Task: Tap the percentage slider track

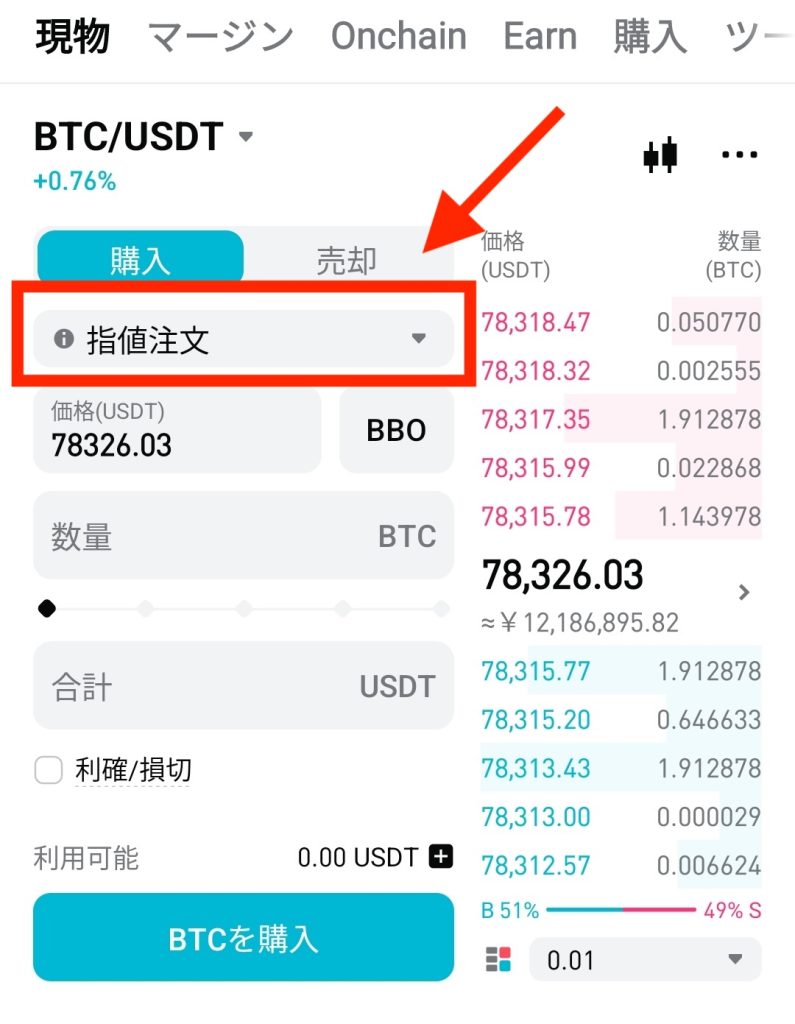Action: coord(243,608)
